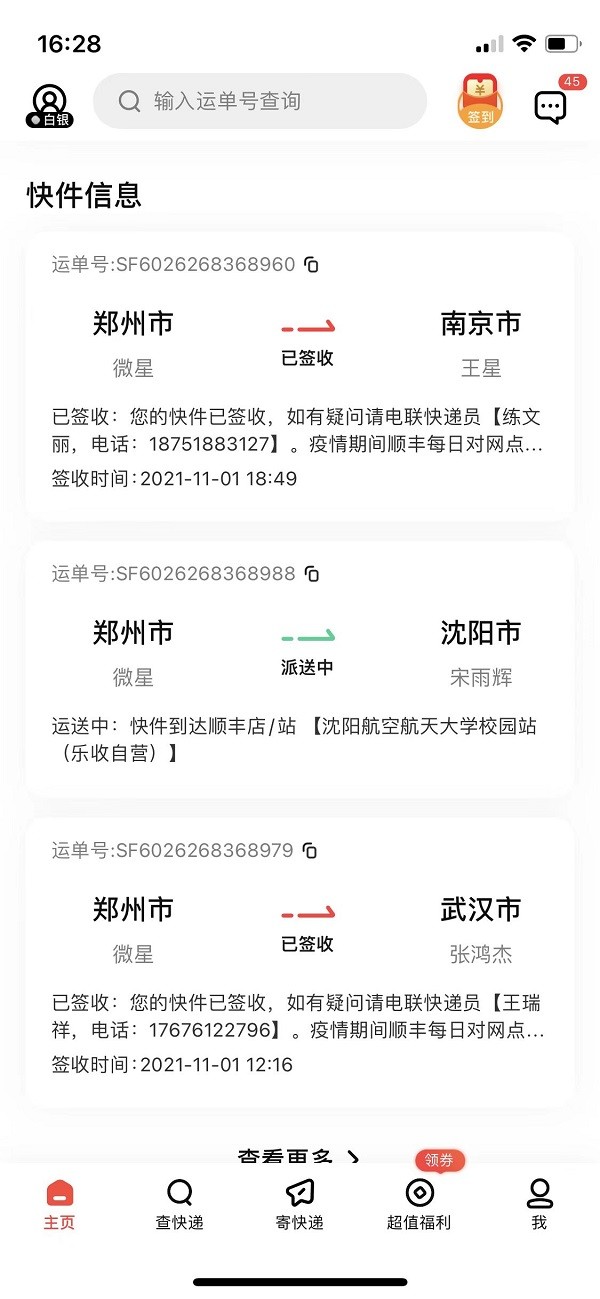Copy waybill number SF6026268368960

pyautogui.click(x=312, y=265)
